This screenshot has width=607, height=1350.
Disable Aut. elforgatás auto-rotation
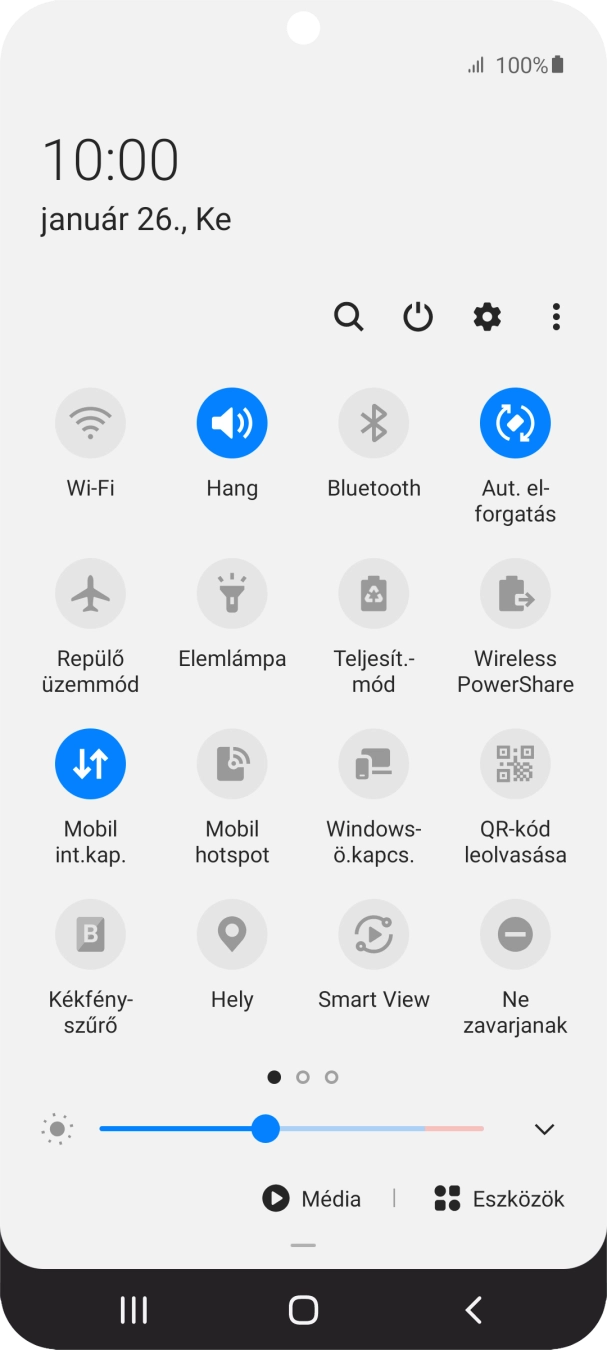pyautogui.click(x=515, y=423)
